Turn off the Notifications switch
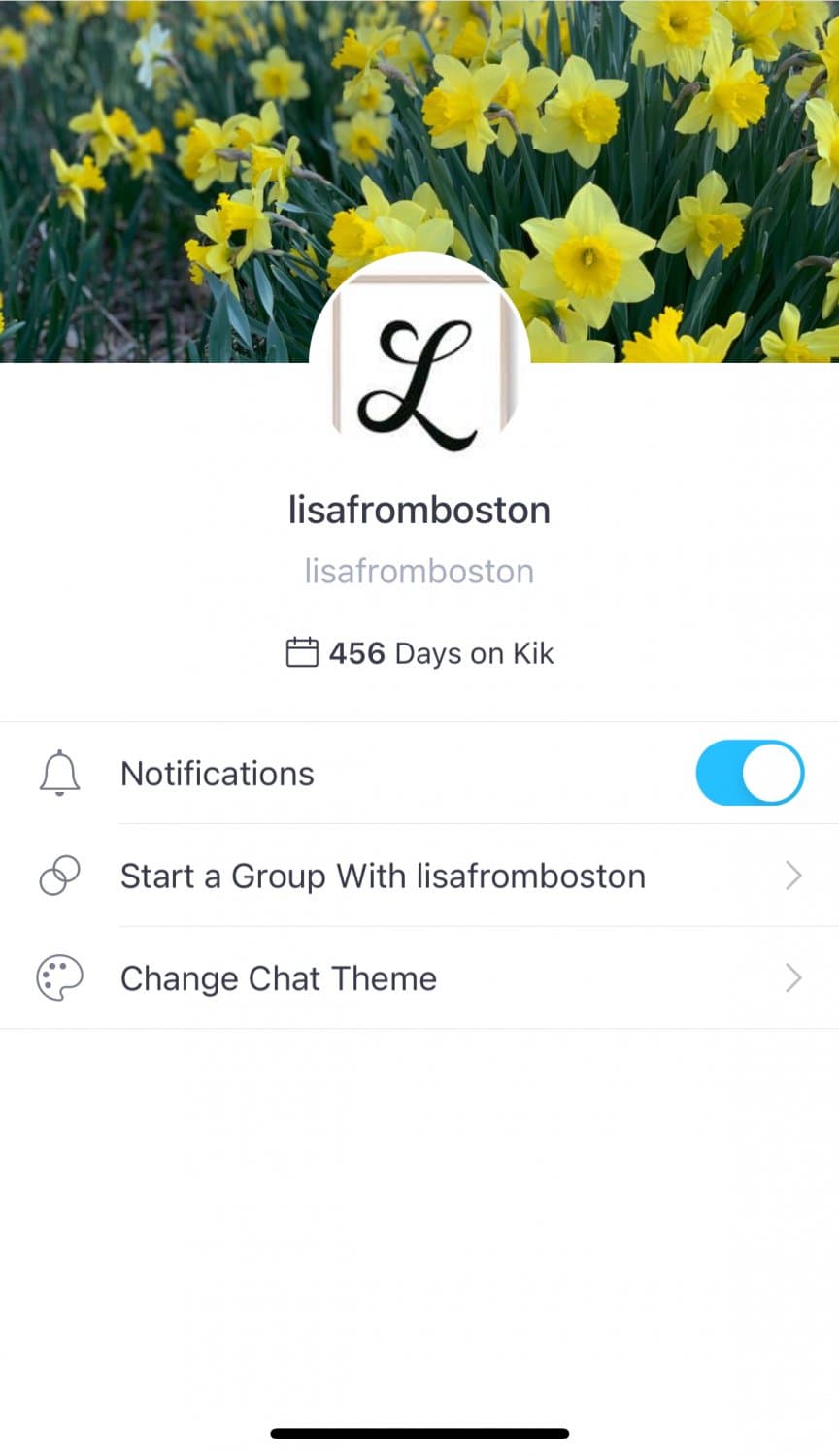839x1456 pixels. (x=749, y=774)
